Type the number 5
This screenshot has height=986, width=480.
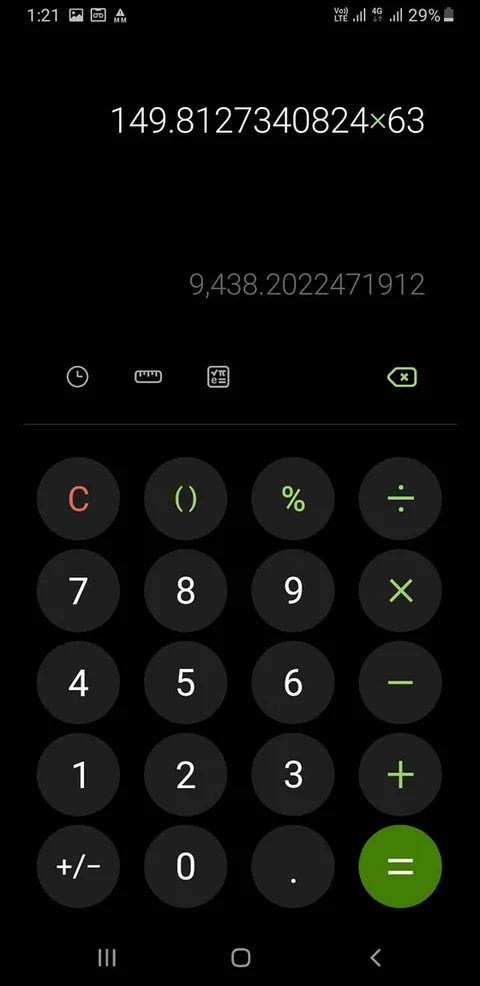pyautogui.click(x=186, y=682)
